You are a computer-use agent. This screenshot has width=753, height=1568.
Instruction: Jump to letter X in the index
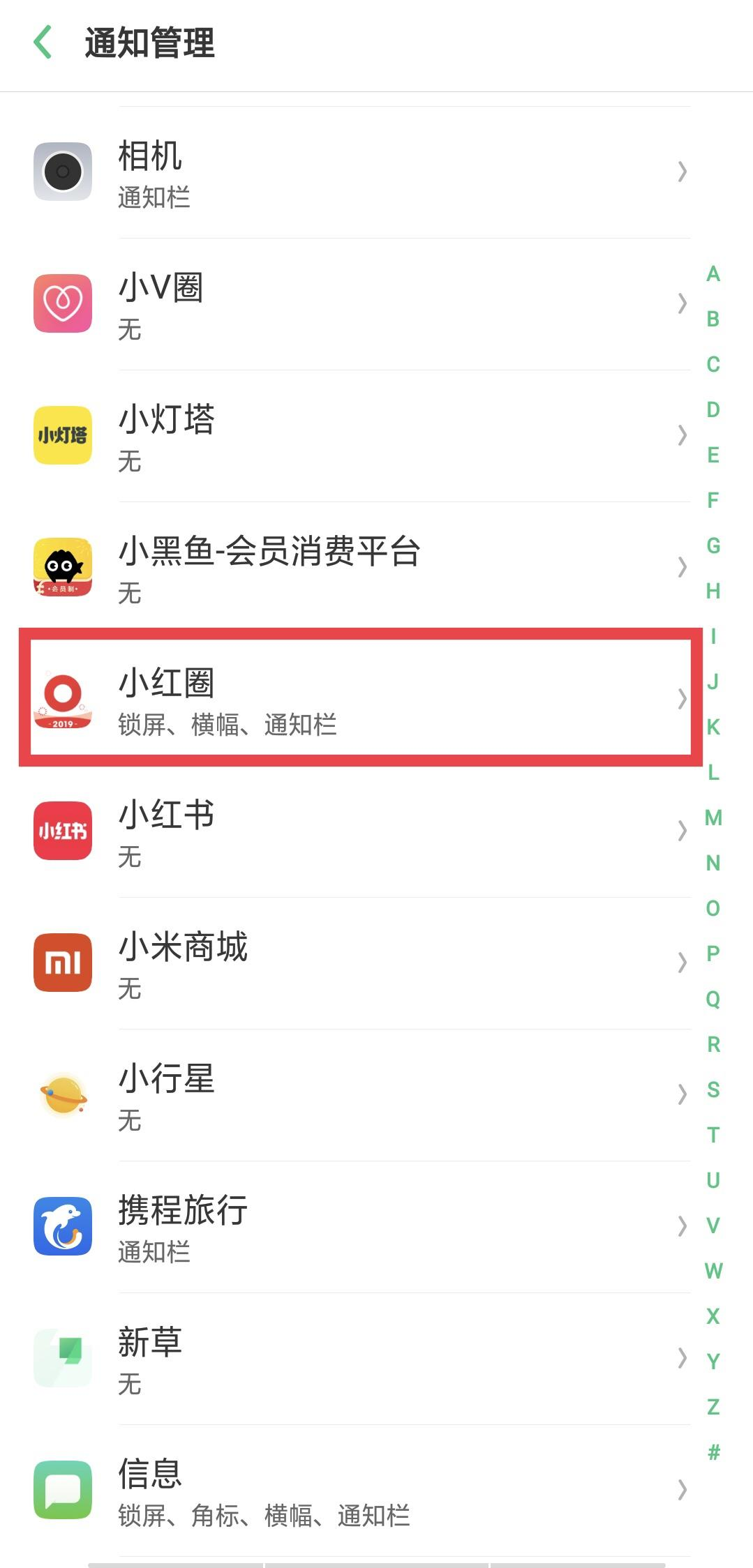point(713,1316)
